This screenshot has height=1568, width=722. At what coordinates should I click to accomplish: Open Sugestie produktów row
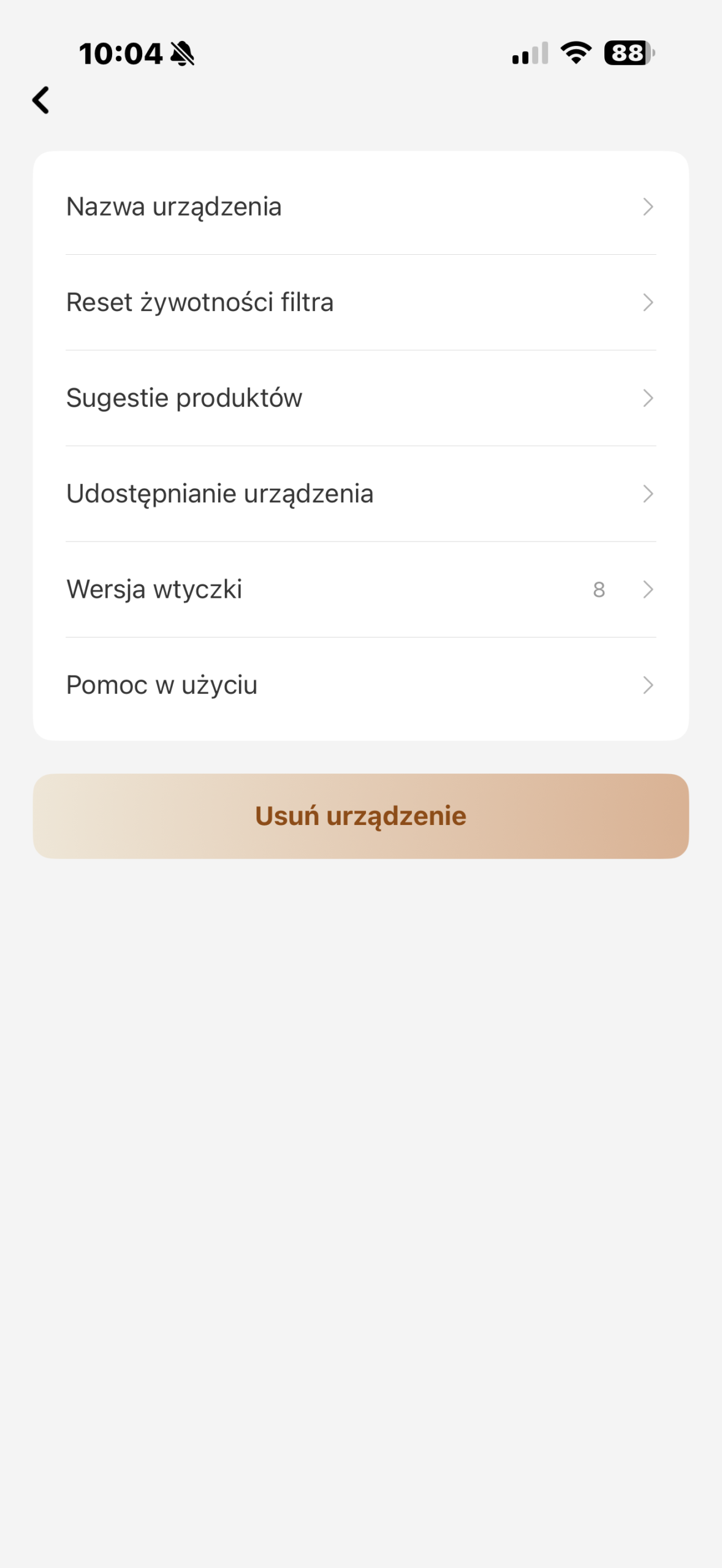pos(360,398)
